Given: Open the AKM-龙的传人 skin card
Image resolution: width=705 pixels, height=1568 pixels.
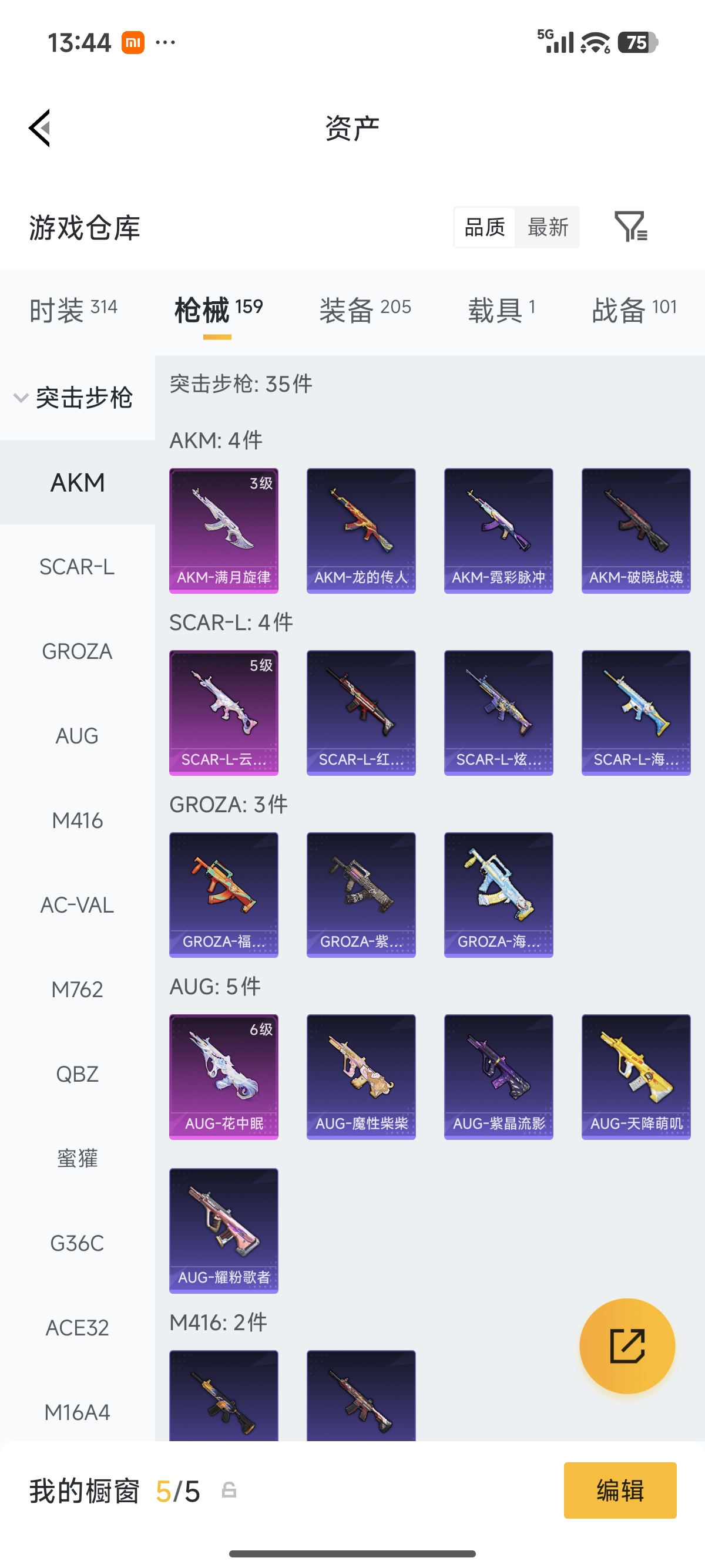Looking at the screenshot, I should (361, 530).
